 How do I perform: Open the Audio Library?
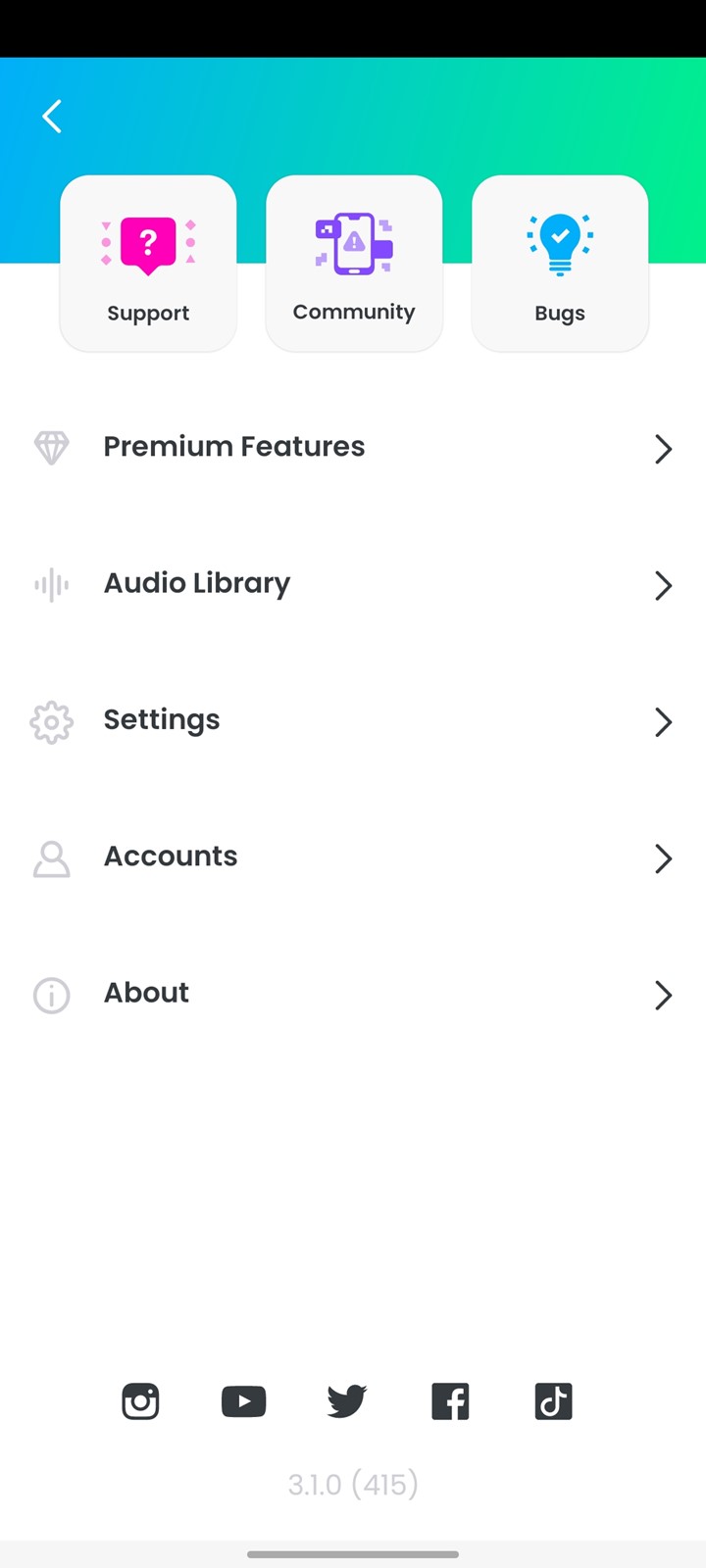(x=353, y=585)
